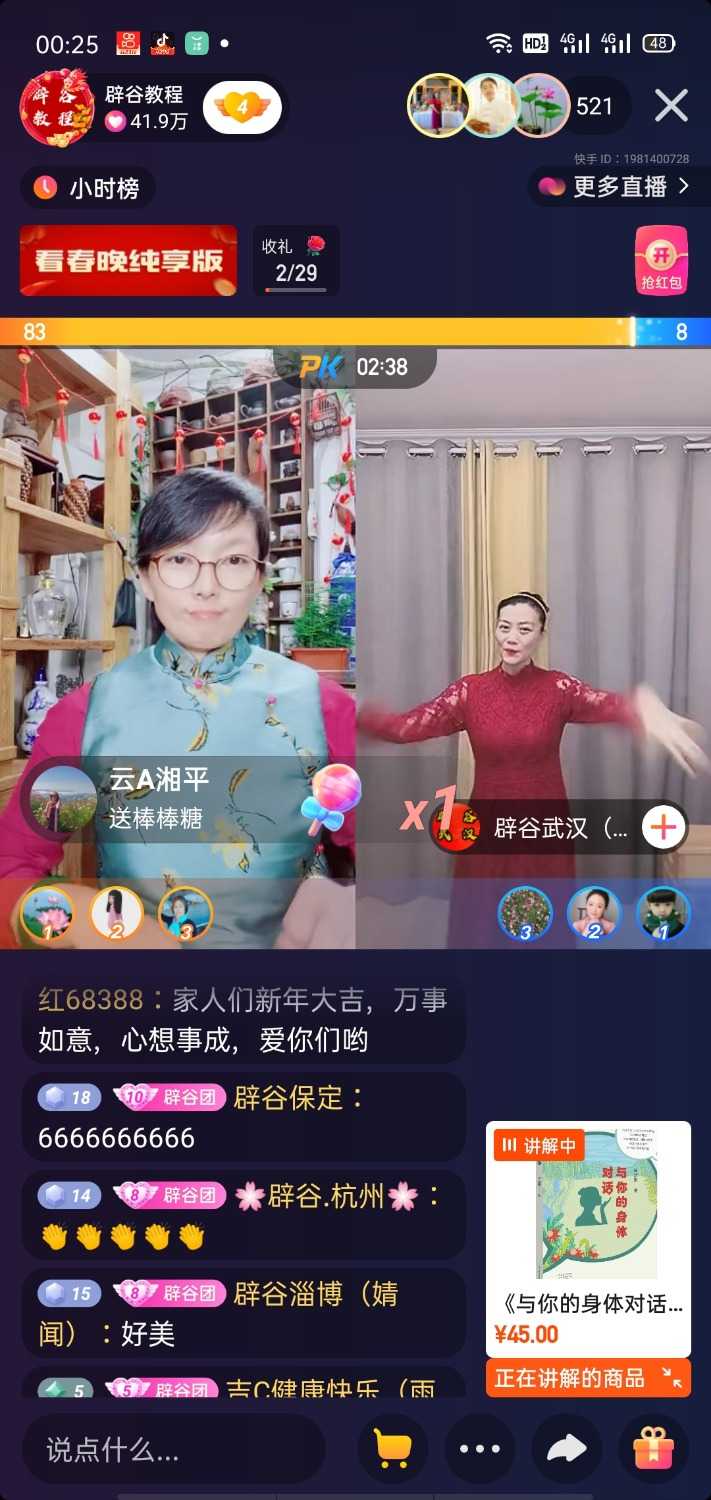Tap the golden heart fan badge
Image resolution: width=711 pixels, height=1500 pixels.
[x=242, y=107]
